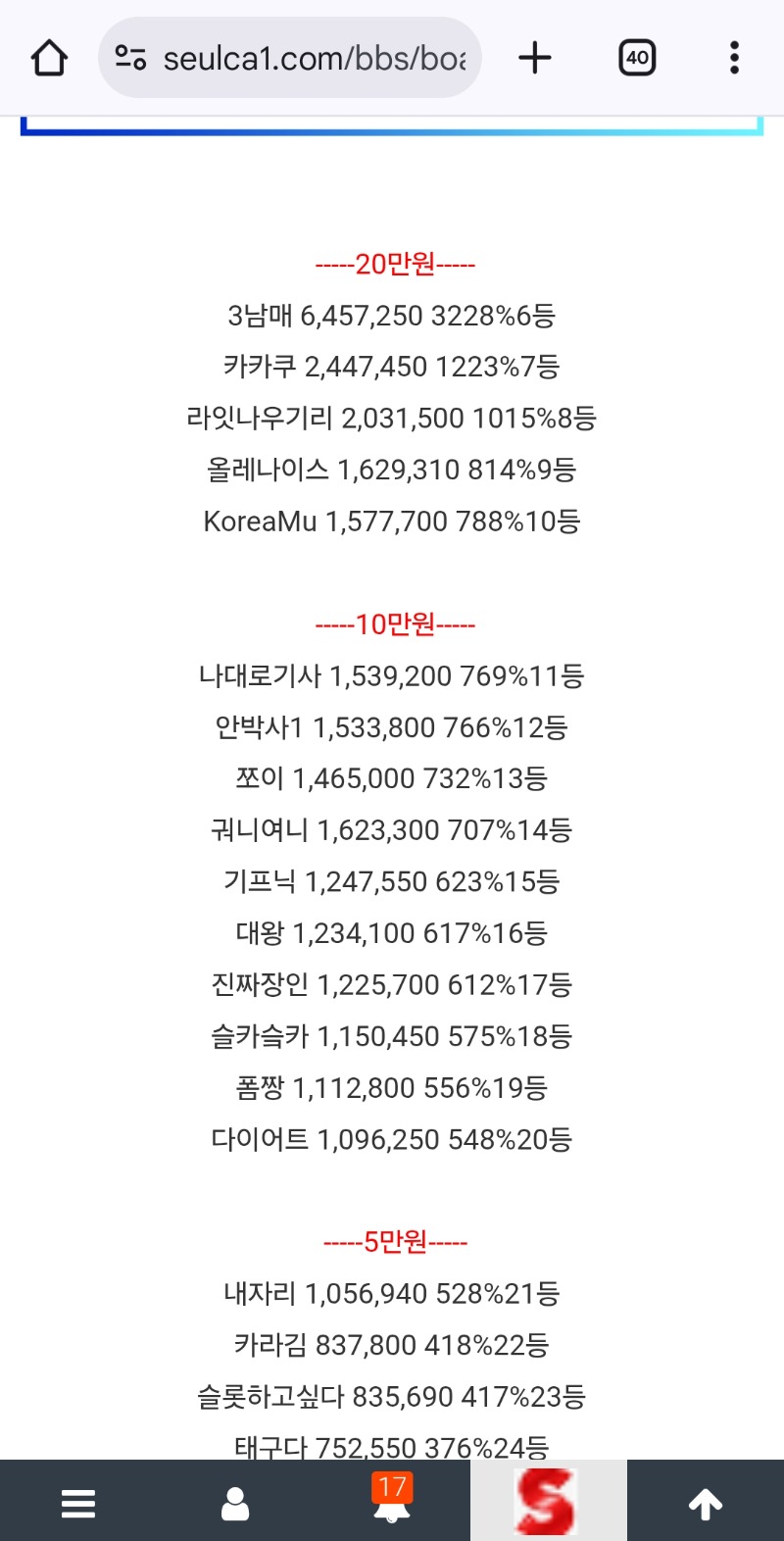
Task: Open the notifications bell with 17 alerts
Action: (392, 1500)
